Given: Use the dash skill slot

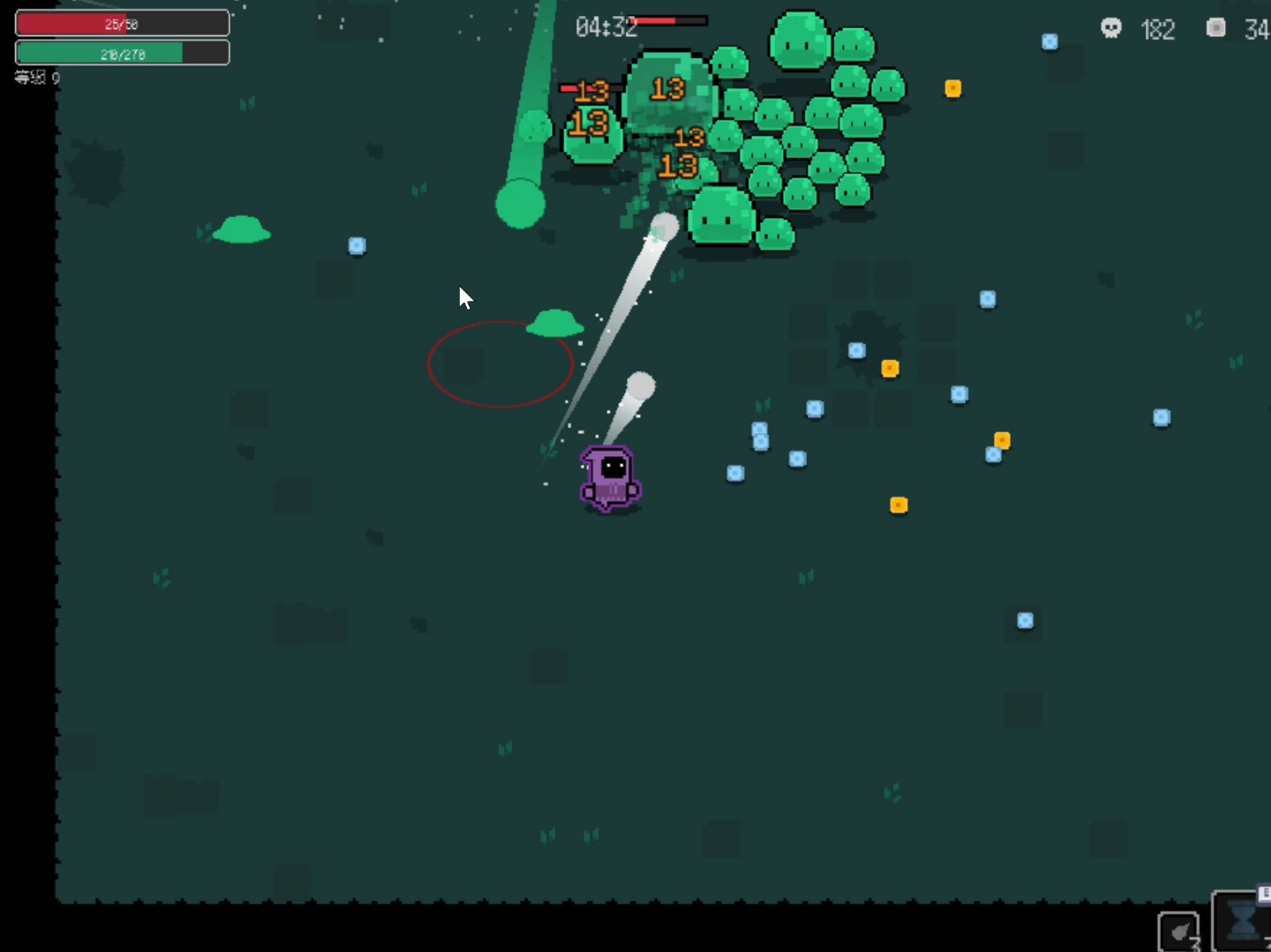Looking at the screenshot, I should [1179, 932].
